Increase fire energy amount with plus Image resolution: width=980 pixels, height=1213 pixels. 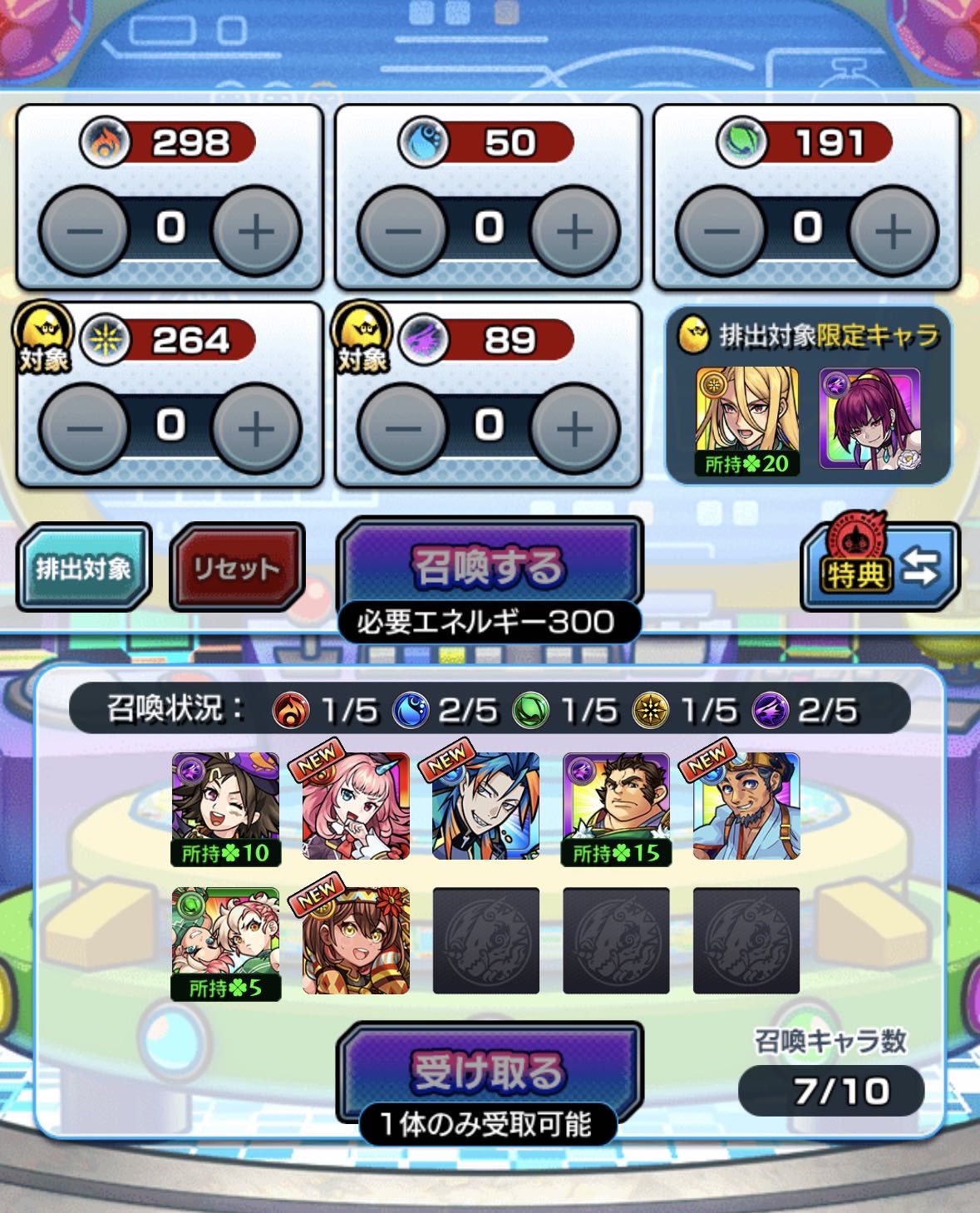pyautogui.click(x=256, y=229)
